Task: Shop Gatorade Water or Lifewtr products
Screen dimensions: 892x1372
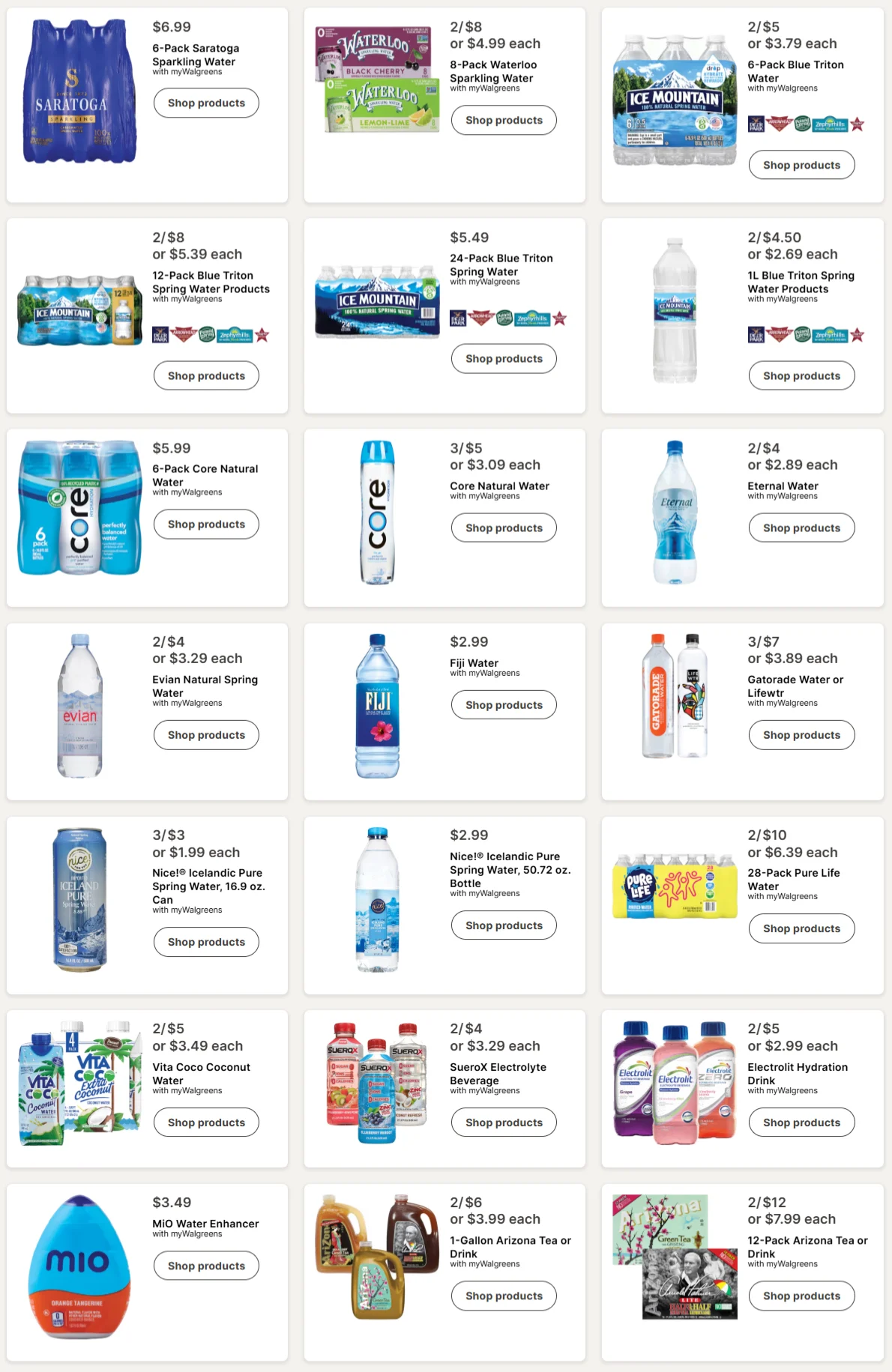Action: 801,735
